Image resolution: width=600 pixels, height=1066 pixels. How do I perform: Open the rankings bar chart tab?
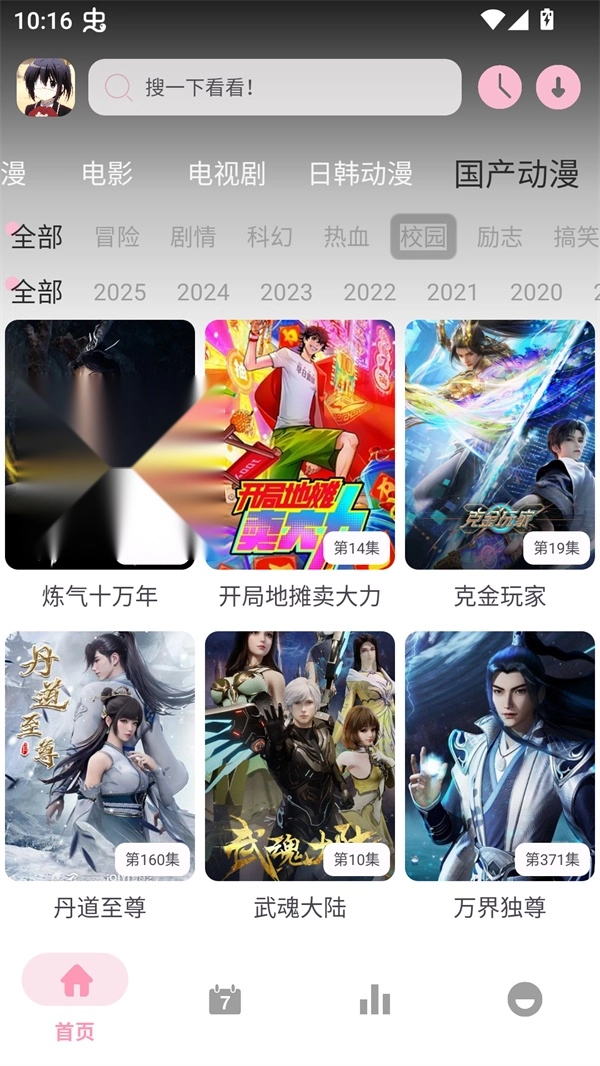click(375, 999)
